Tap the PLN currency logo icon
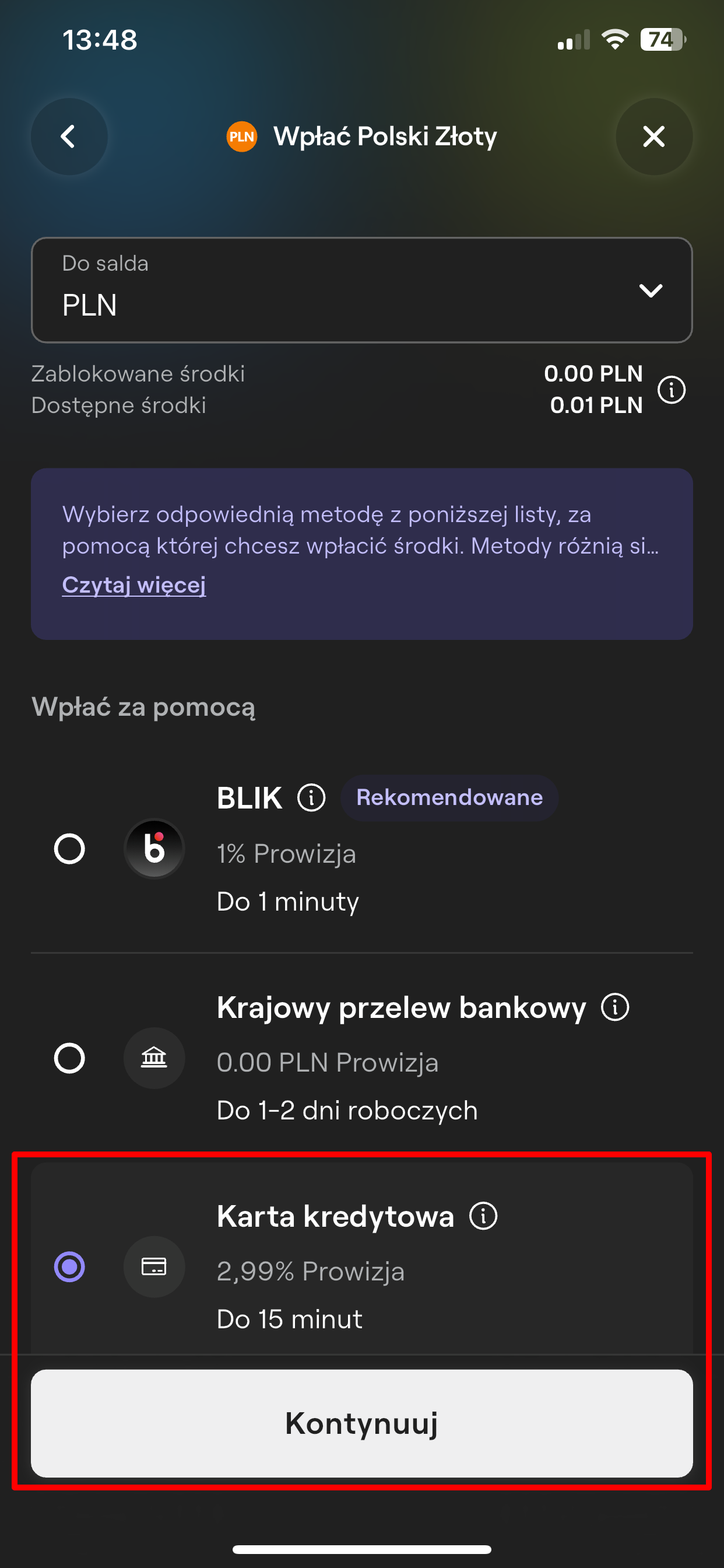Image resolution: width=724 pixels, height=1568 pixels. 241,136
